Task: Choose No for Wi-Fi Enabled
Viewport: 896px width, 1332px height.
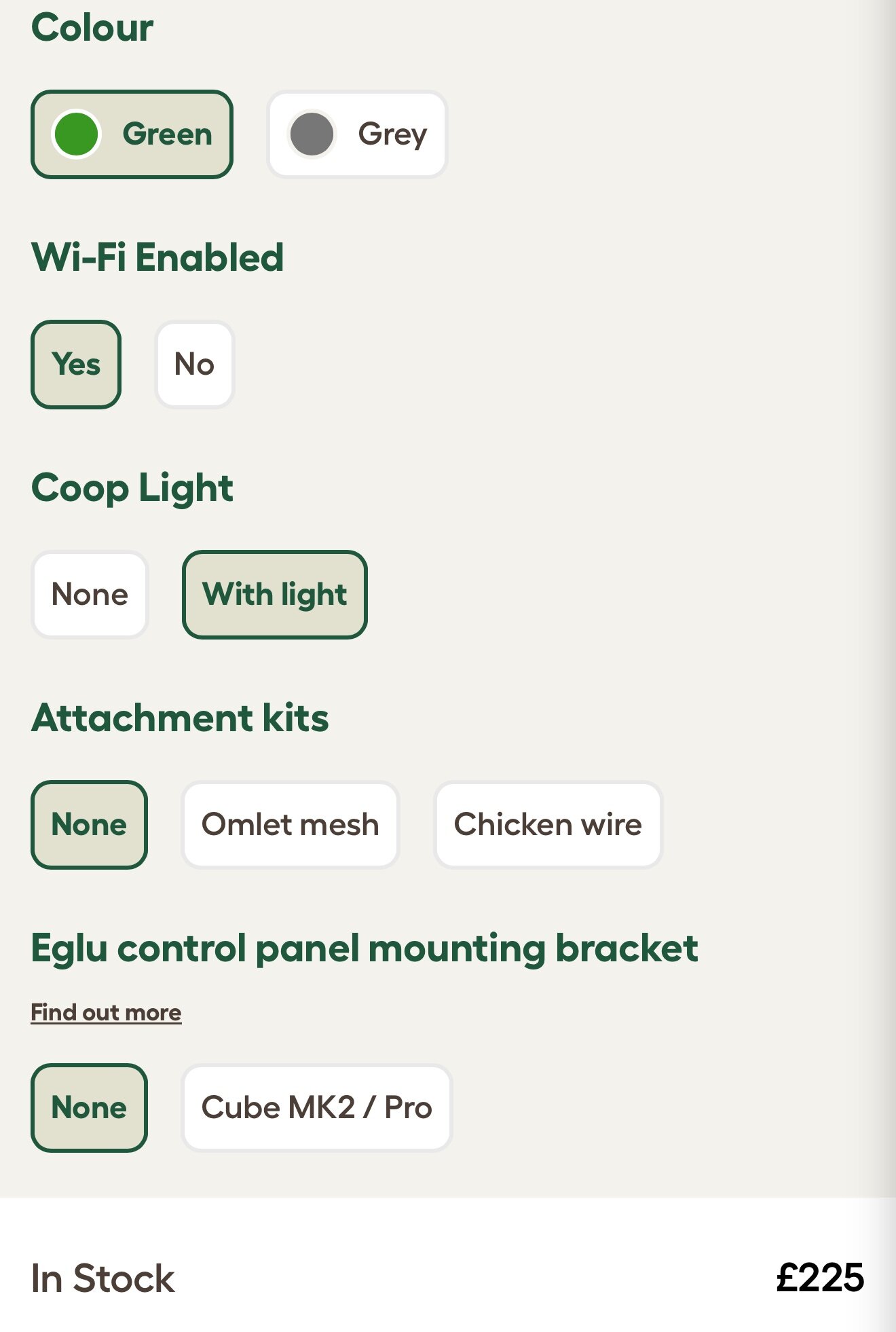Action: tap(195, 365)
